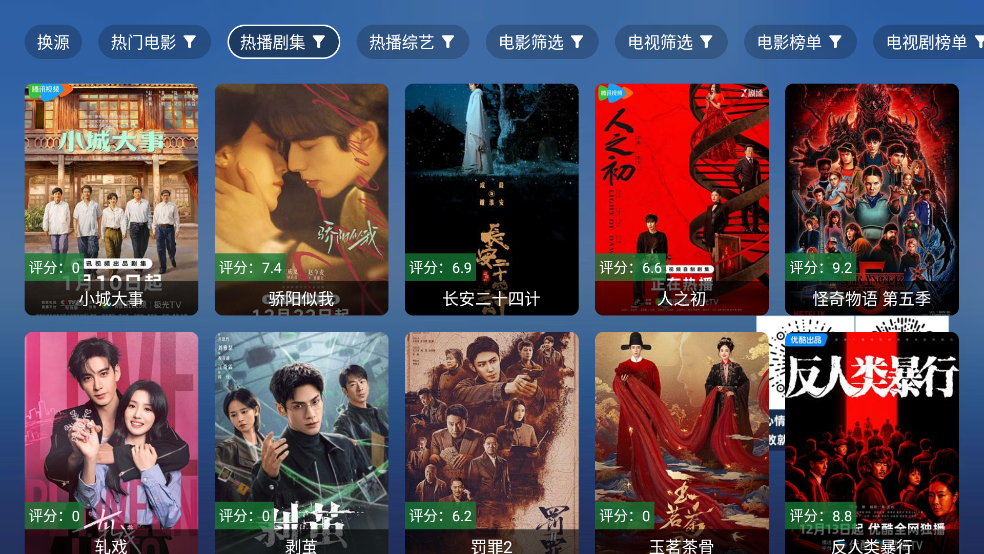This screenshot has width=984, height=554.
Task: Select the 热播剧集 chip
Action: [284, 42]
